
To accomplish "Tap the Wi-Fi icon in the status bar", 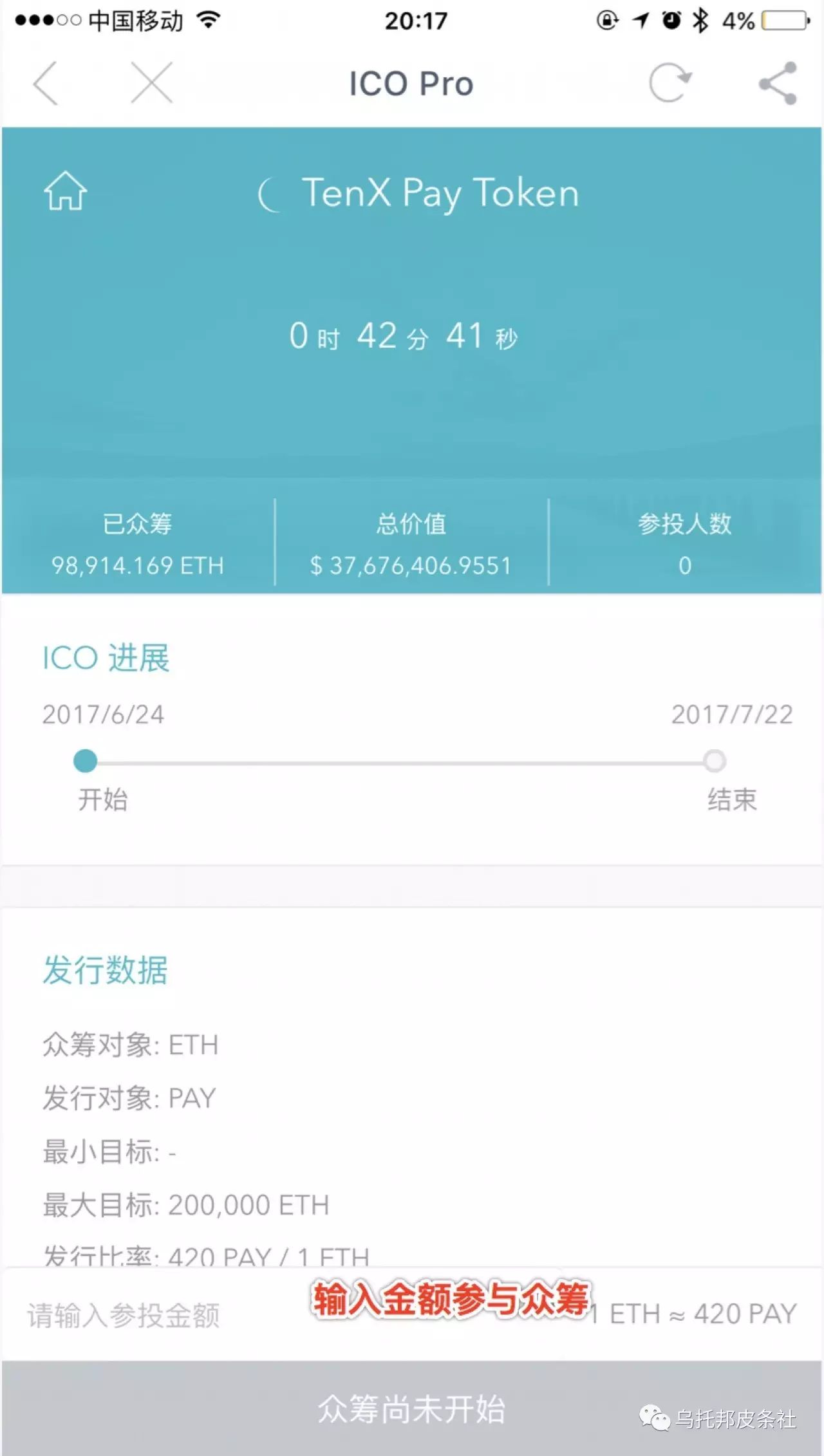I will (x=210, y=19).
